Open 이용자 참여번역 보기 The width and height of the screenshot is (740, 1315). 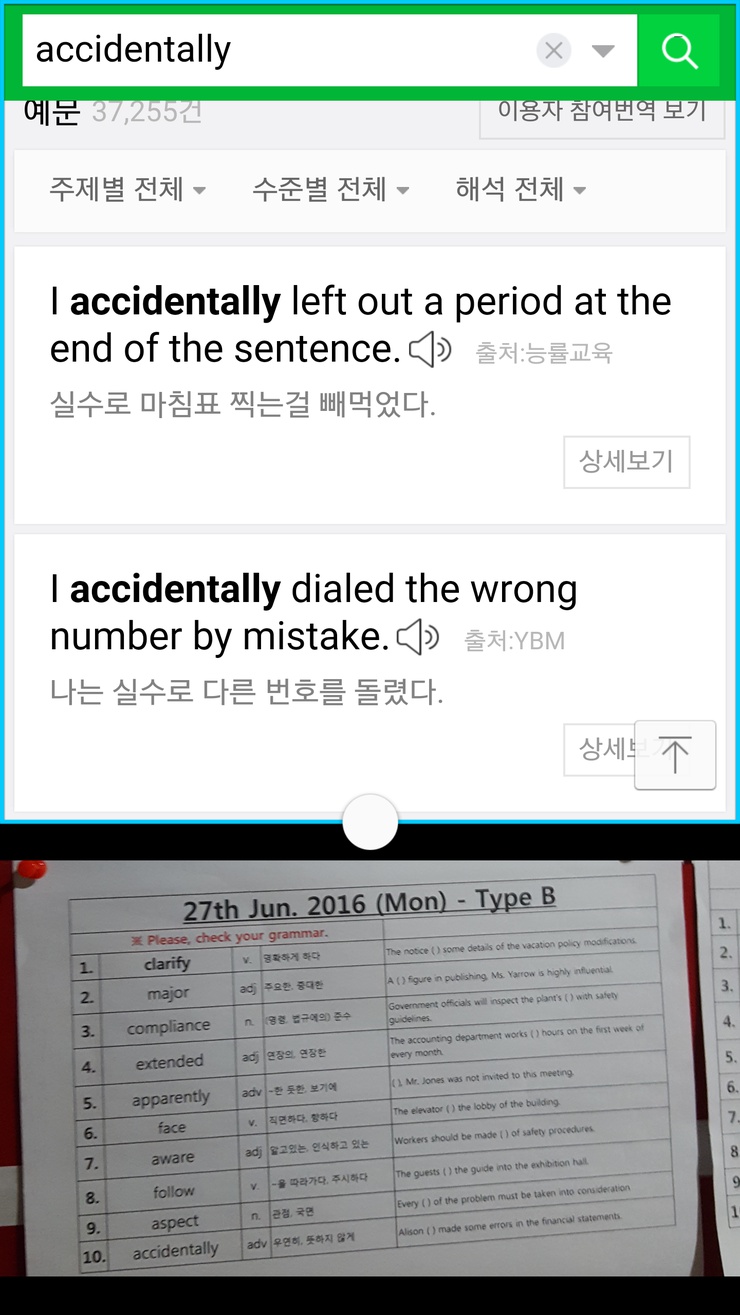[x=602, y=113]
